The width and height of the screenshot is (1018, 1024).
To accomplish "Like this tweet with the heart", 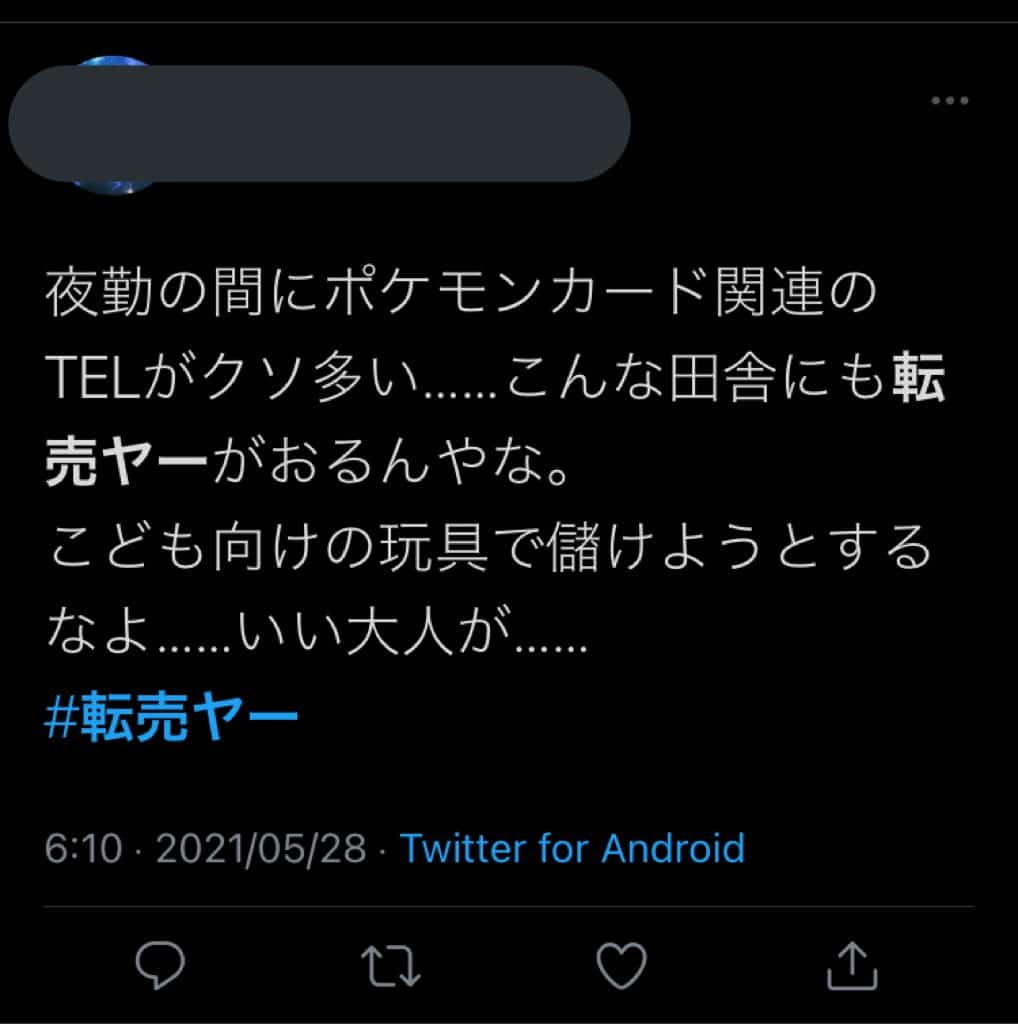I will click(621, 967).
